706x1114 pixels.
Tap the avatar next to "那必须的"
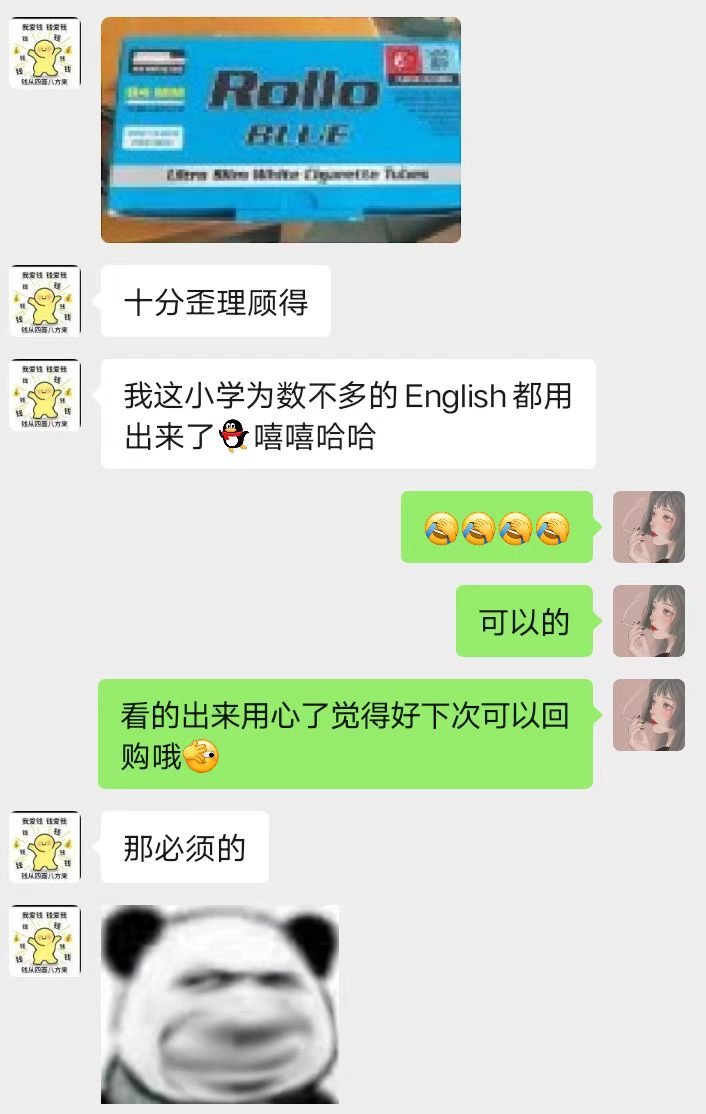45,847
